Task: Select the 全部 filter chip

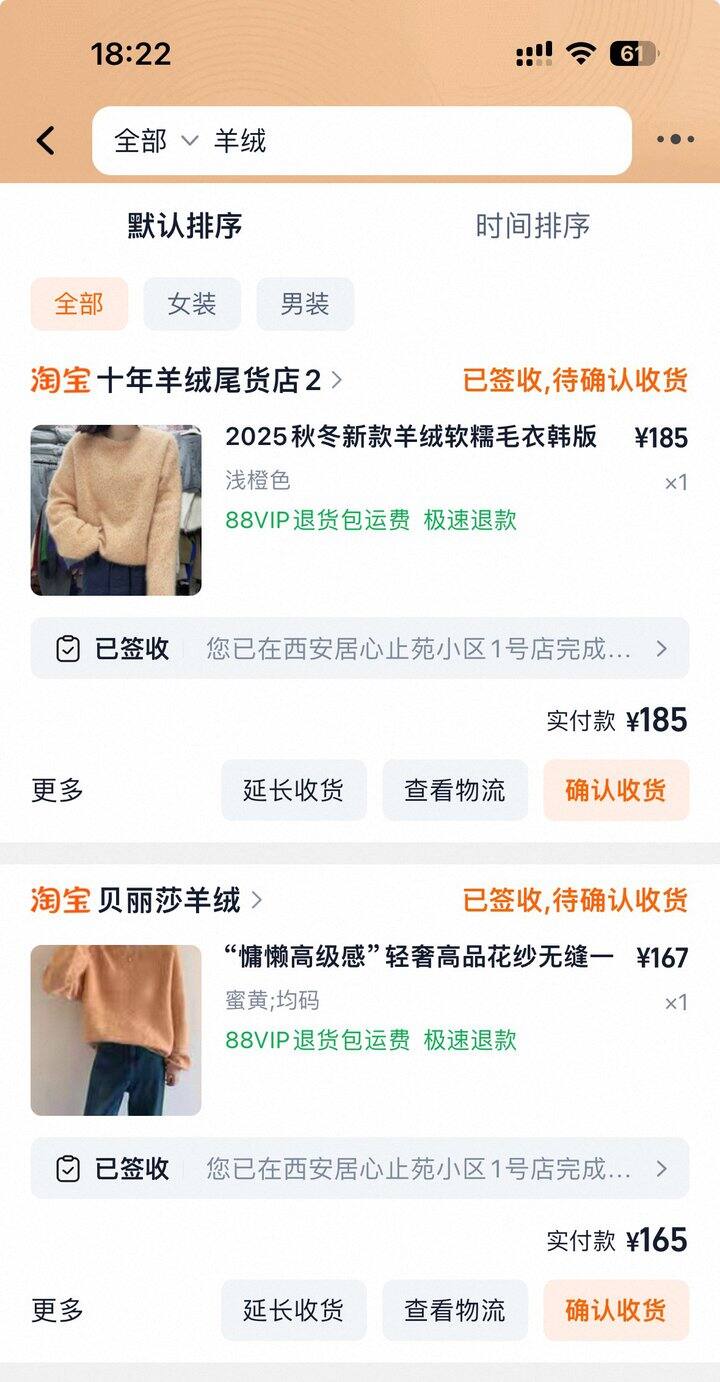Action: pyautogui.click(x=79, y=304)
